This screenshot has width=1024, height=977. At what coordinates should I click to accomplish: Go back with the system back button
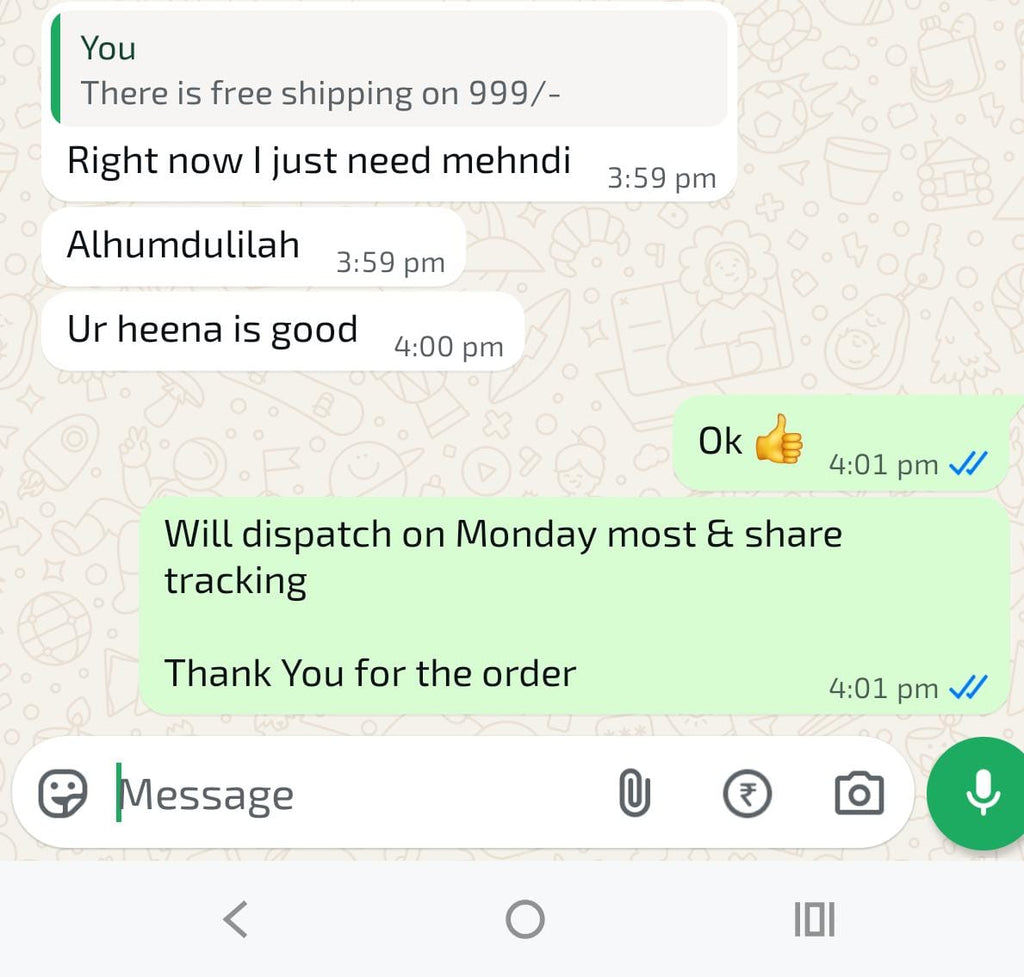pos(235,919)
